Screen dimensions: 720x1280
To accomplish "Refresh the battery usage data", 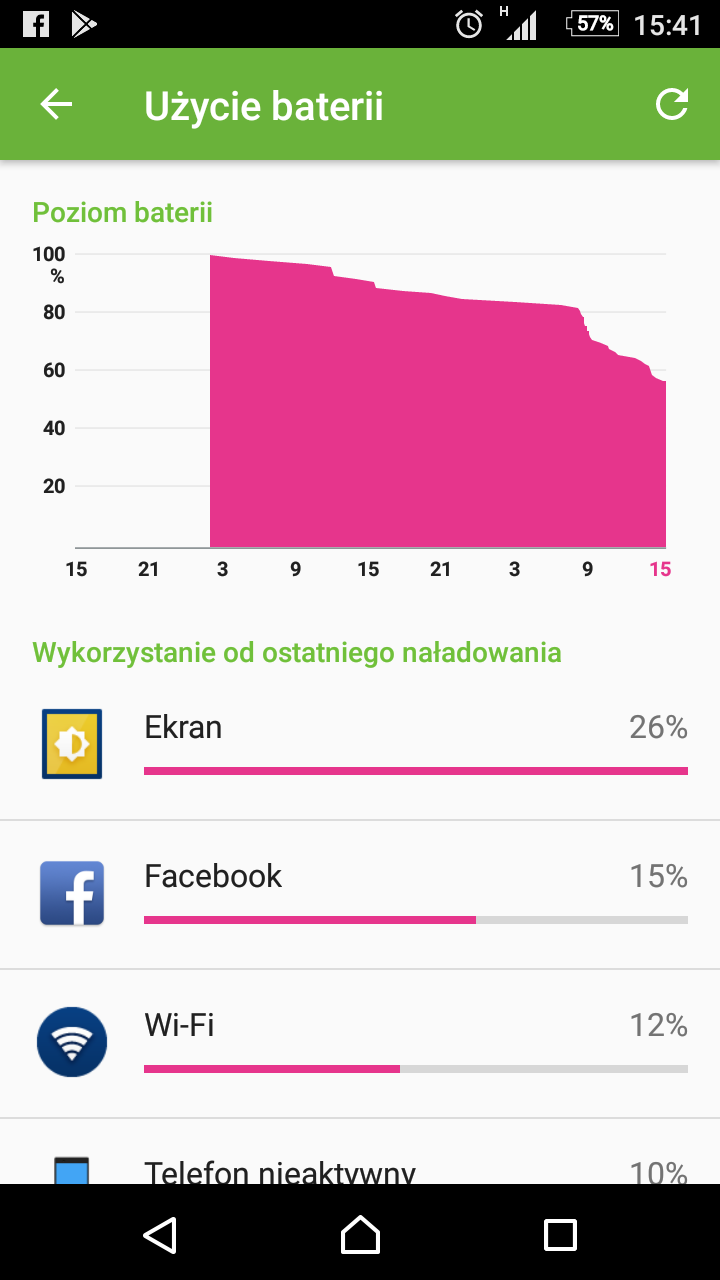I will click(672, 105).
